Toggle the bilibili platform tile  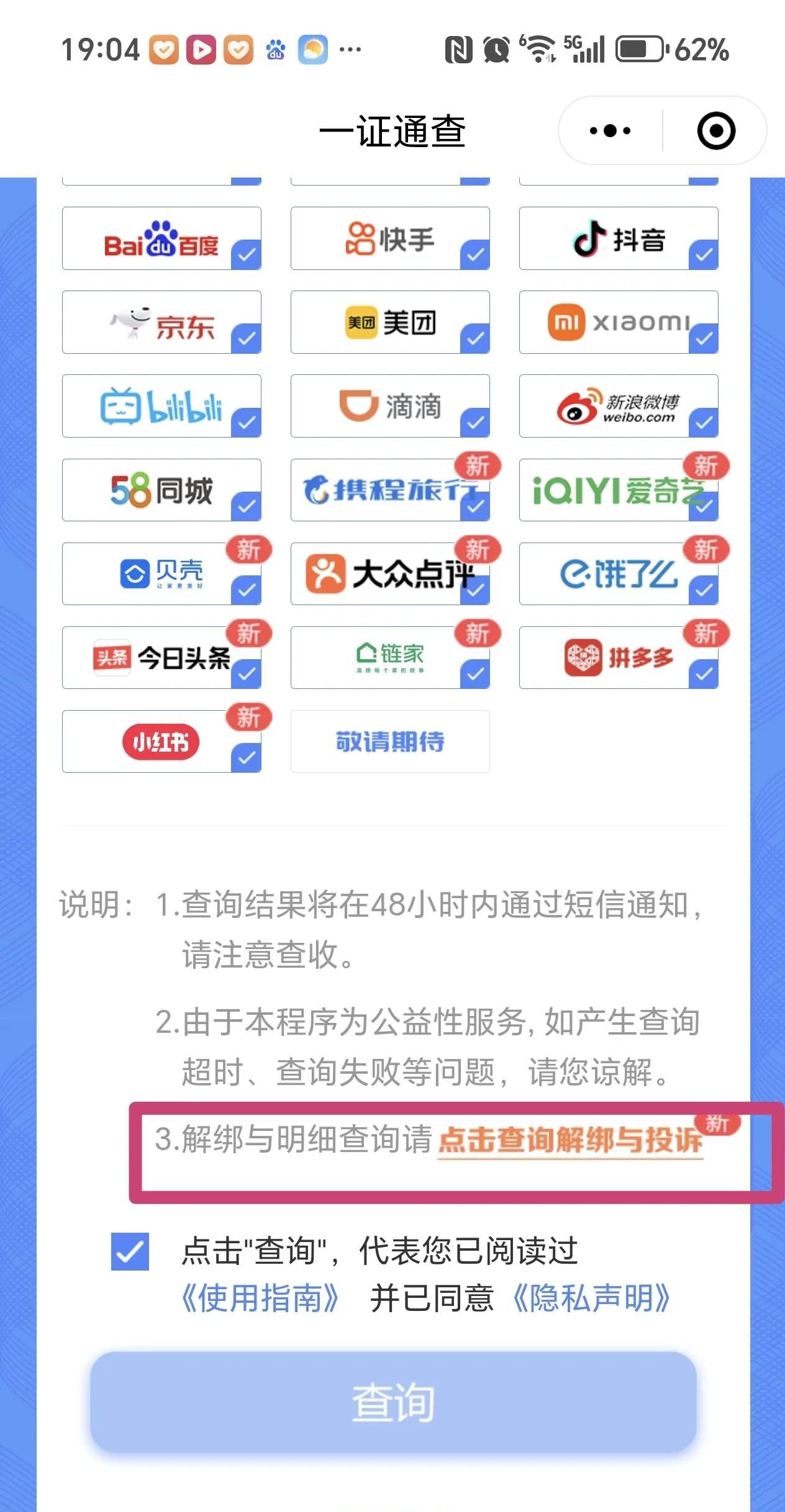pos(161,407)
